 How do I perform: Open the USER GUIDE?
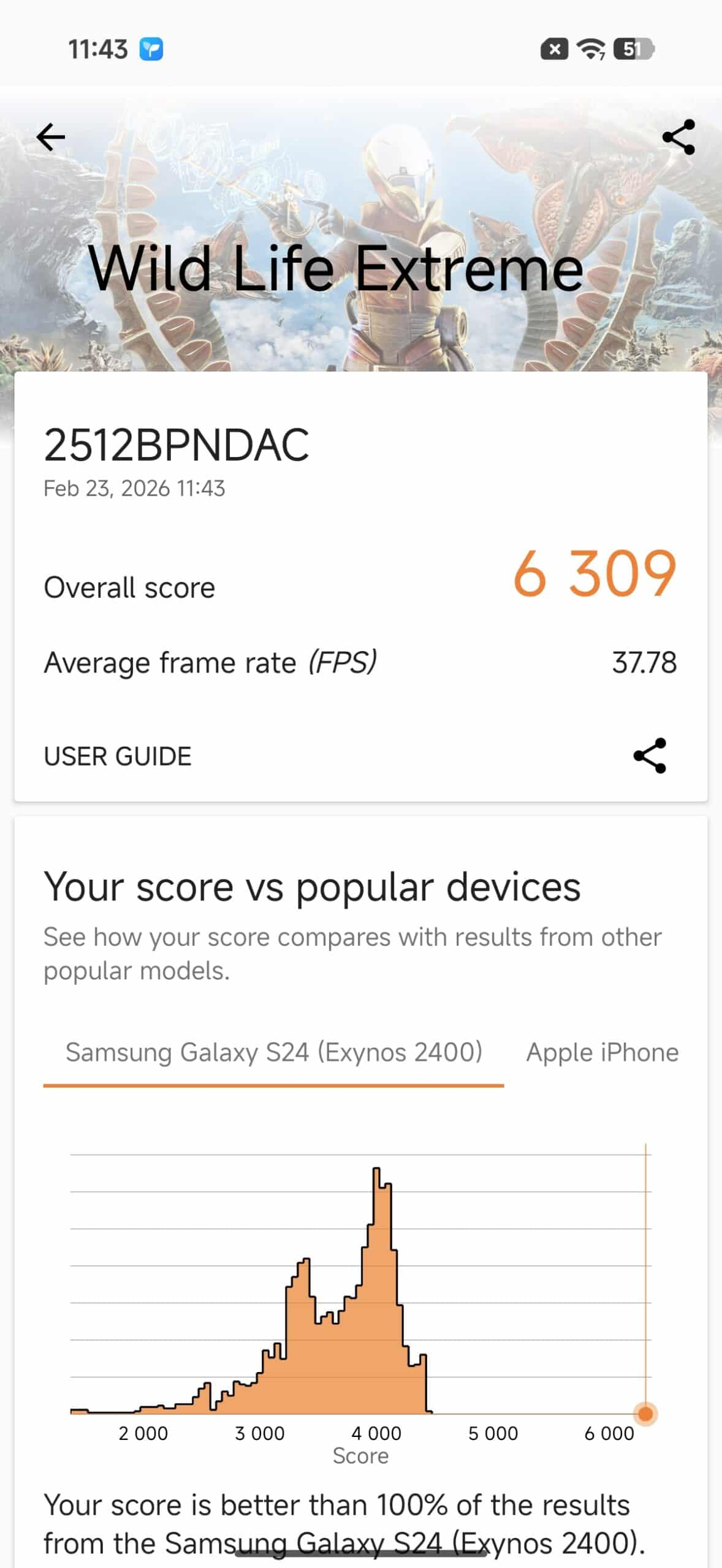coord(118,756)
